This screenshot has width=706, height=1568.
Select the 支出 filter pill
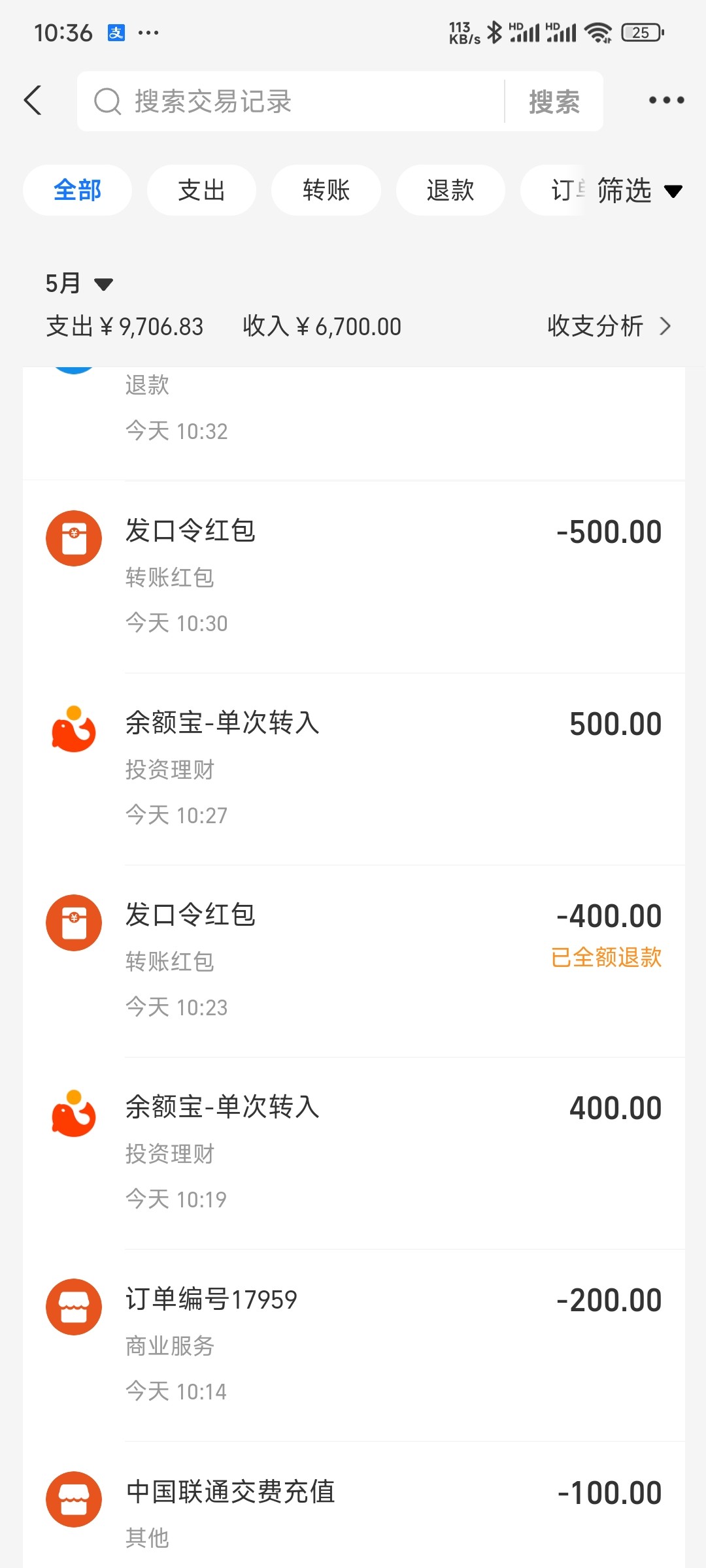pos(201,189)
